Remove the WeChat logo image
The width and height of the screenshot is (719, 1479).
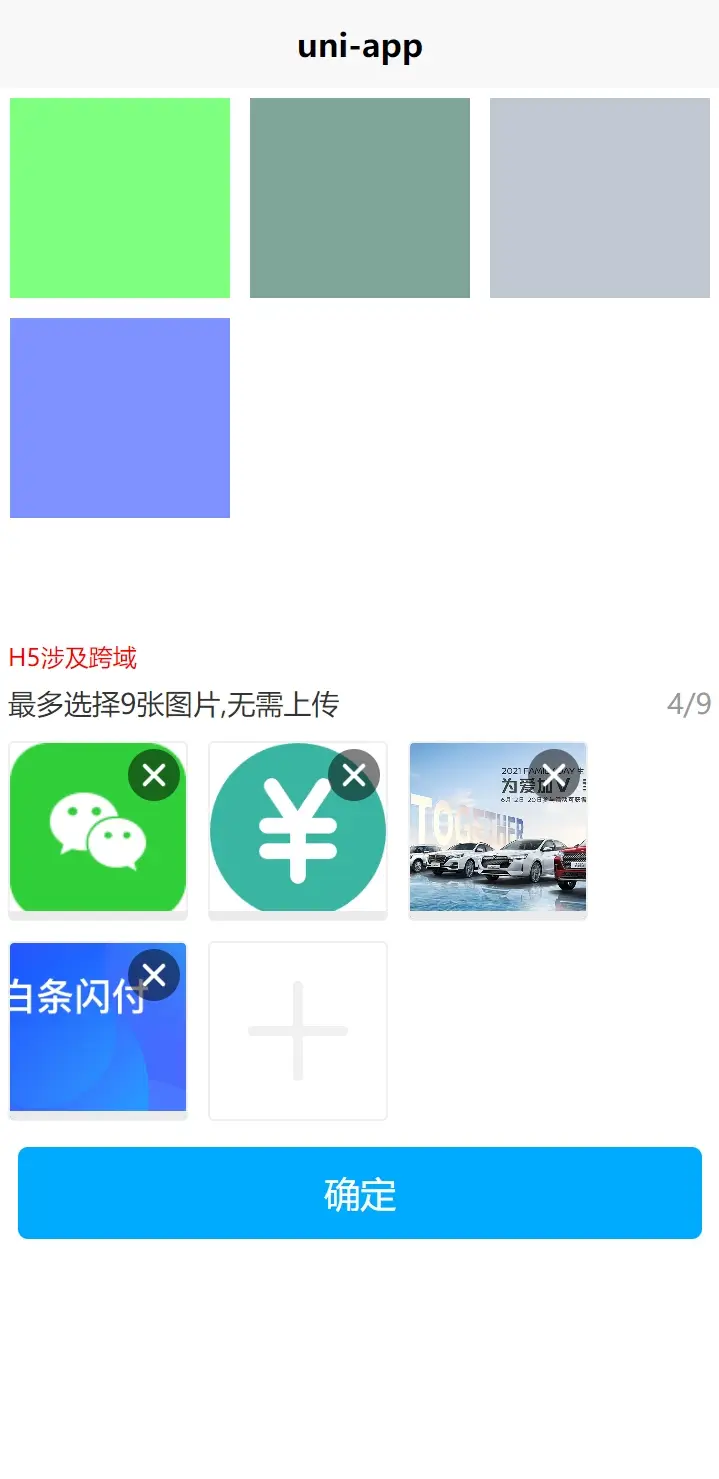[x=154, y=775]
